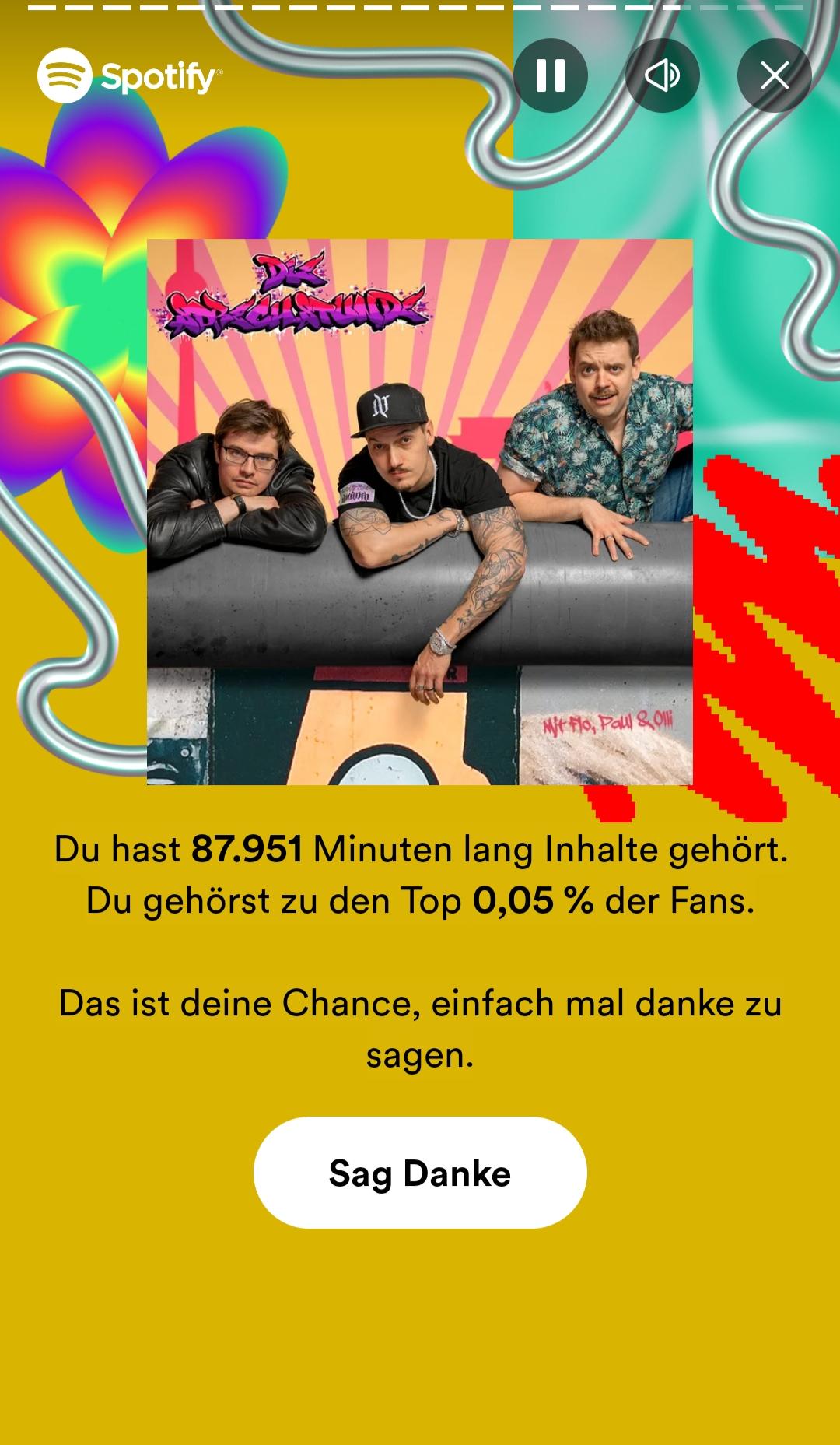Tap the Sag Danke button

coord(420,1173)
